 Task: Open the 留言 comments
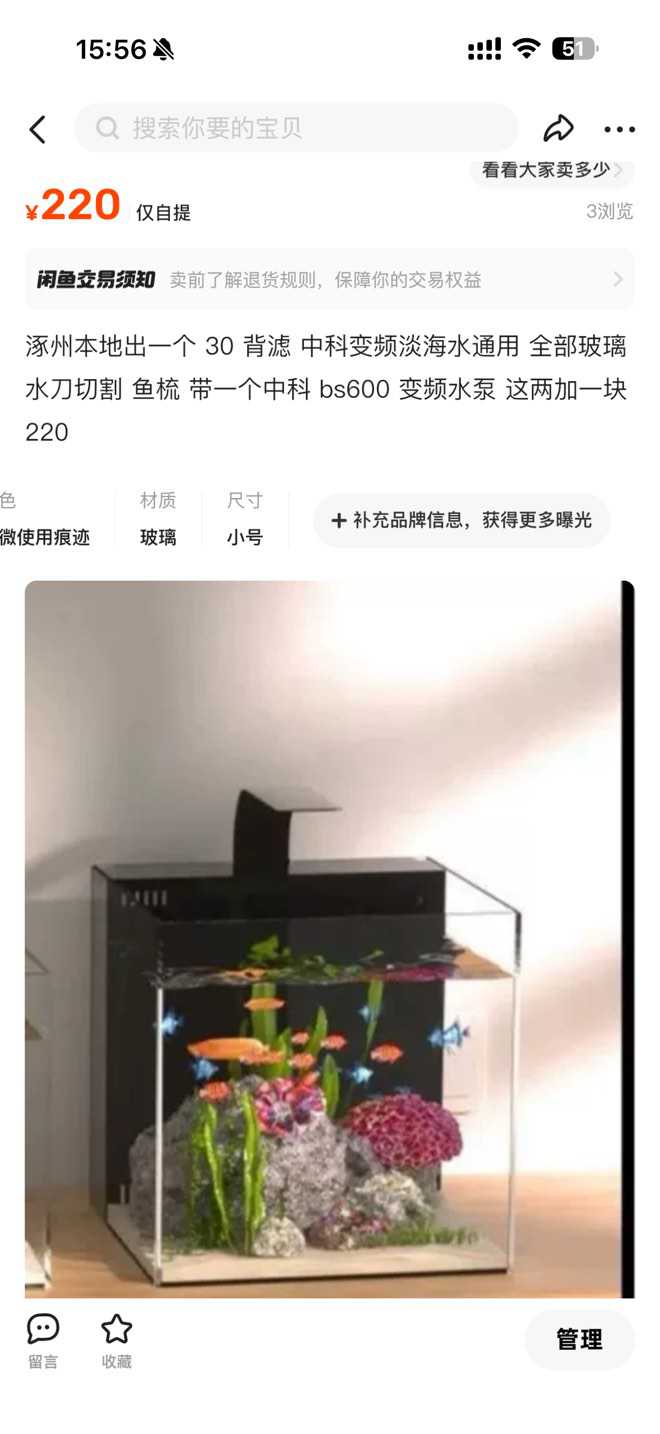43,1340
